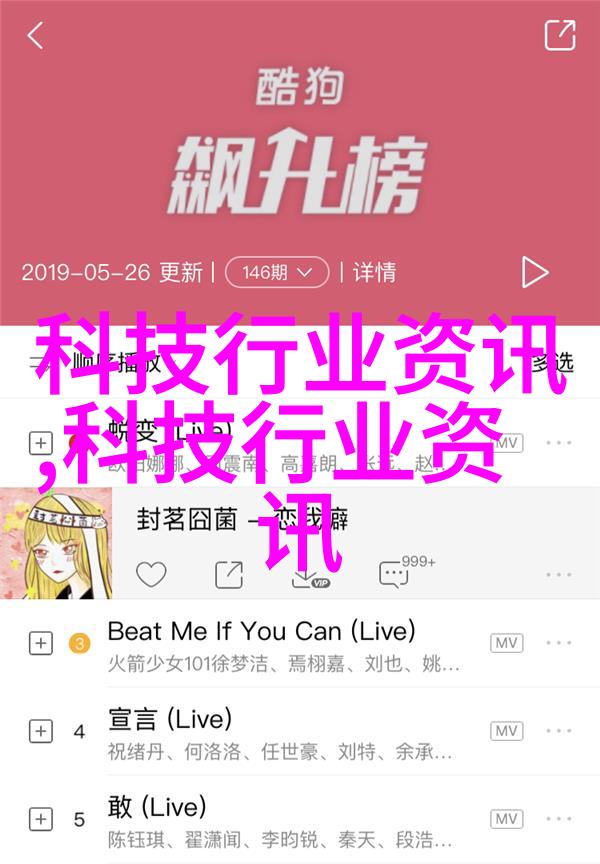Watch the MV for Beat Me If You Can
Image resolution: width=600 pixels, height=864 pixels.
pyautogui.click(x=507, y=644)
